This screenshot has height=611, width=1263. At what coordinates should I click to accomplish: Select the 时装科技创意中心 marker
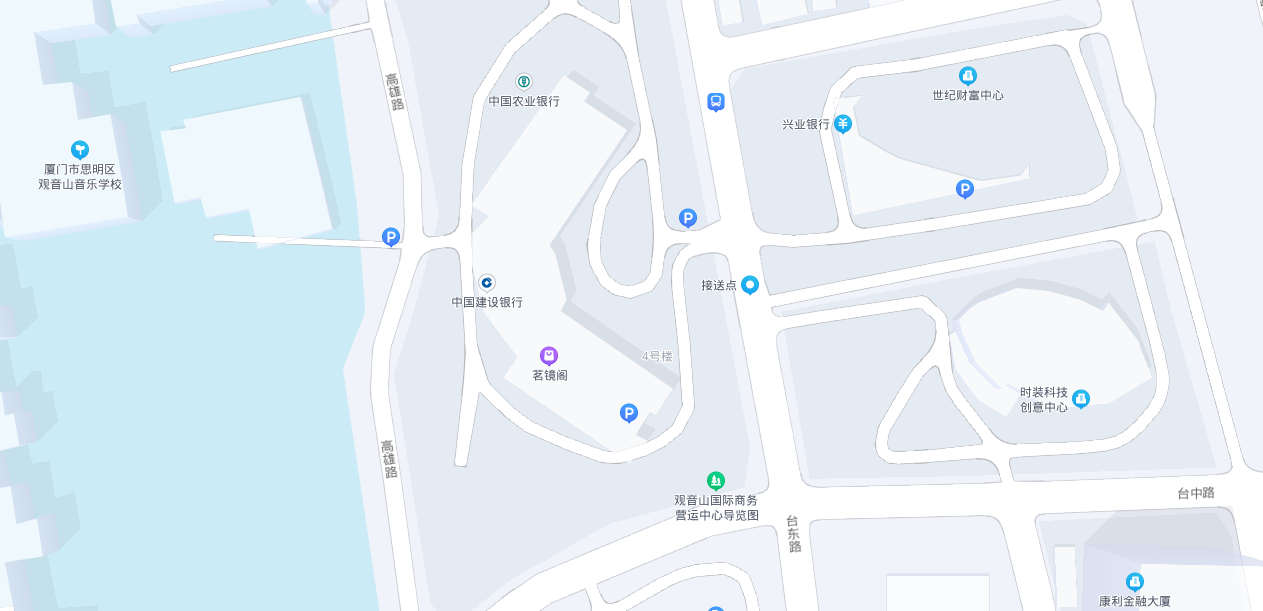click(1080, 399)
